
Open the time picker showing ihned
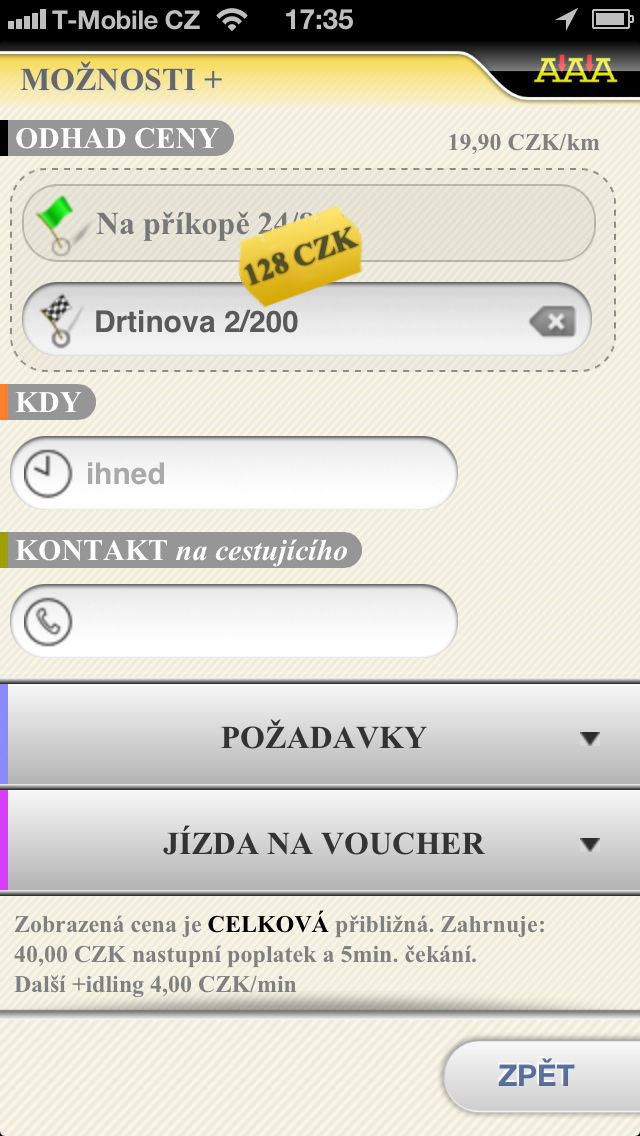point(233,473)
